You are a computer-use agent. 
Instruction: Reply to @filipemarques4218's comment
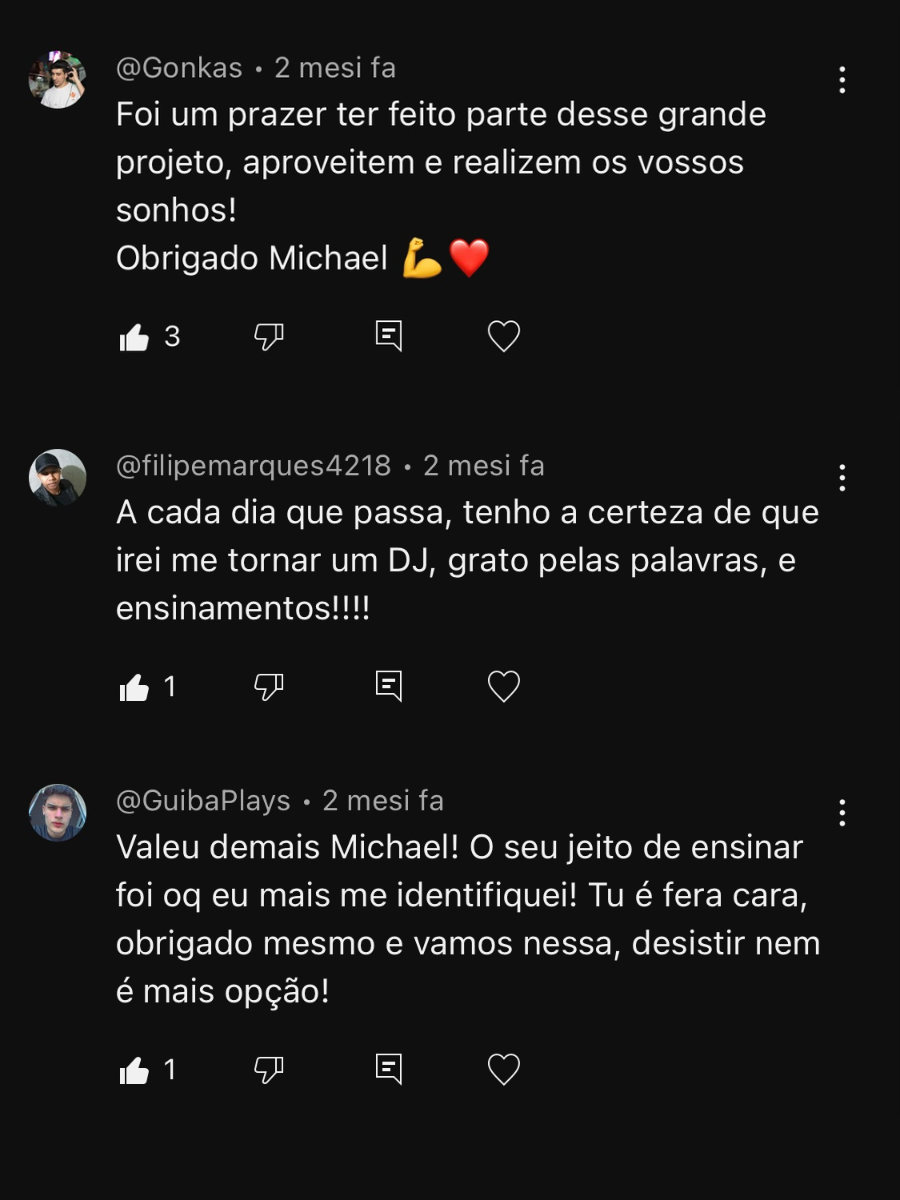(389, 686)
